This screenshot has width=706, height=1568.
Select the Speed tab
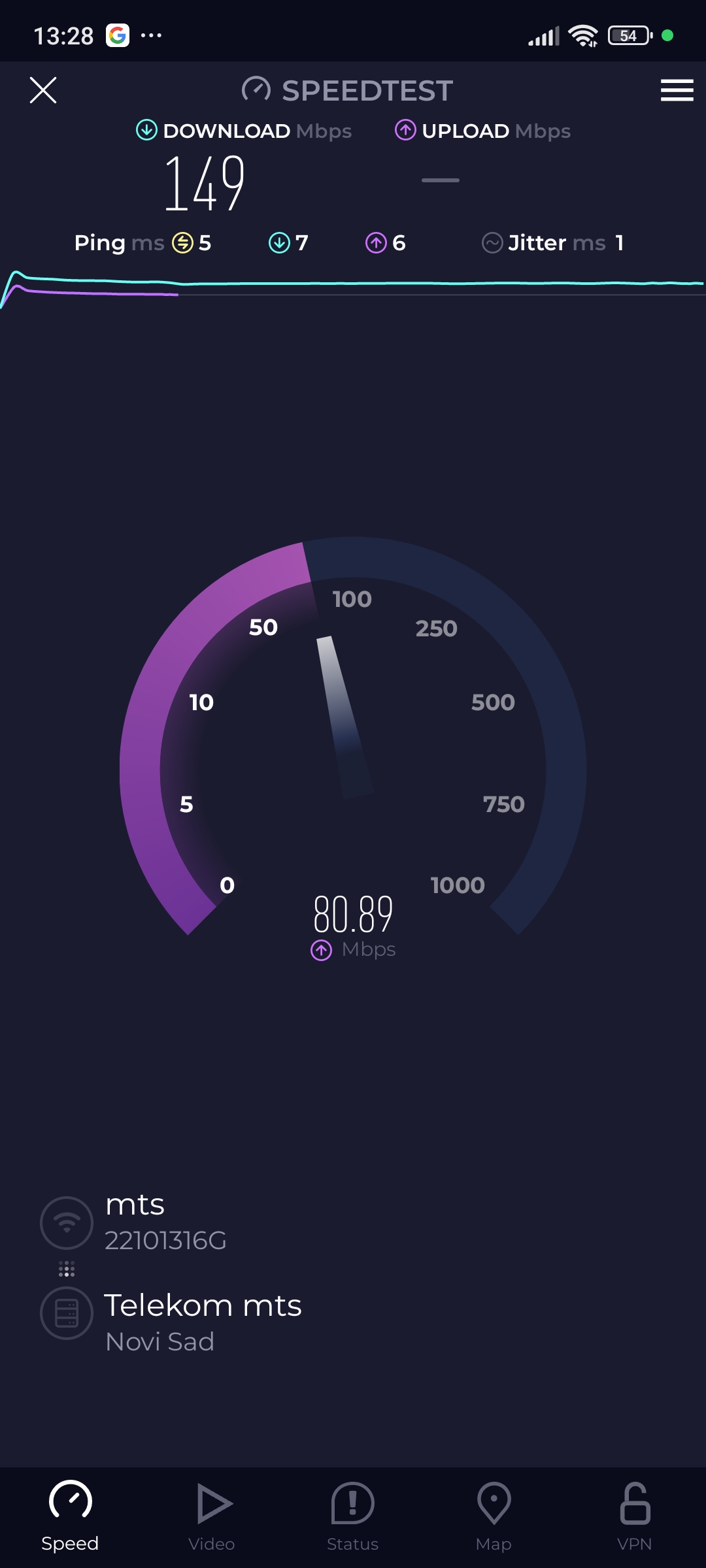tap(70, 1517)
